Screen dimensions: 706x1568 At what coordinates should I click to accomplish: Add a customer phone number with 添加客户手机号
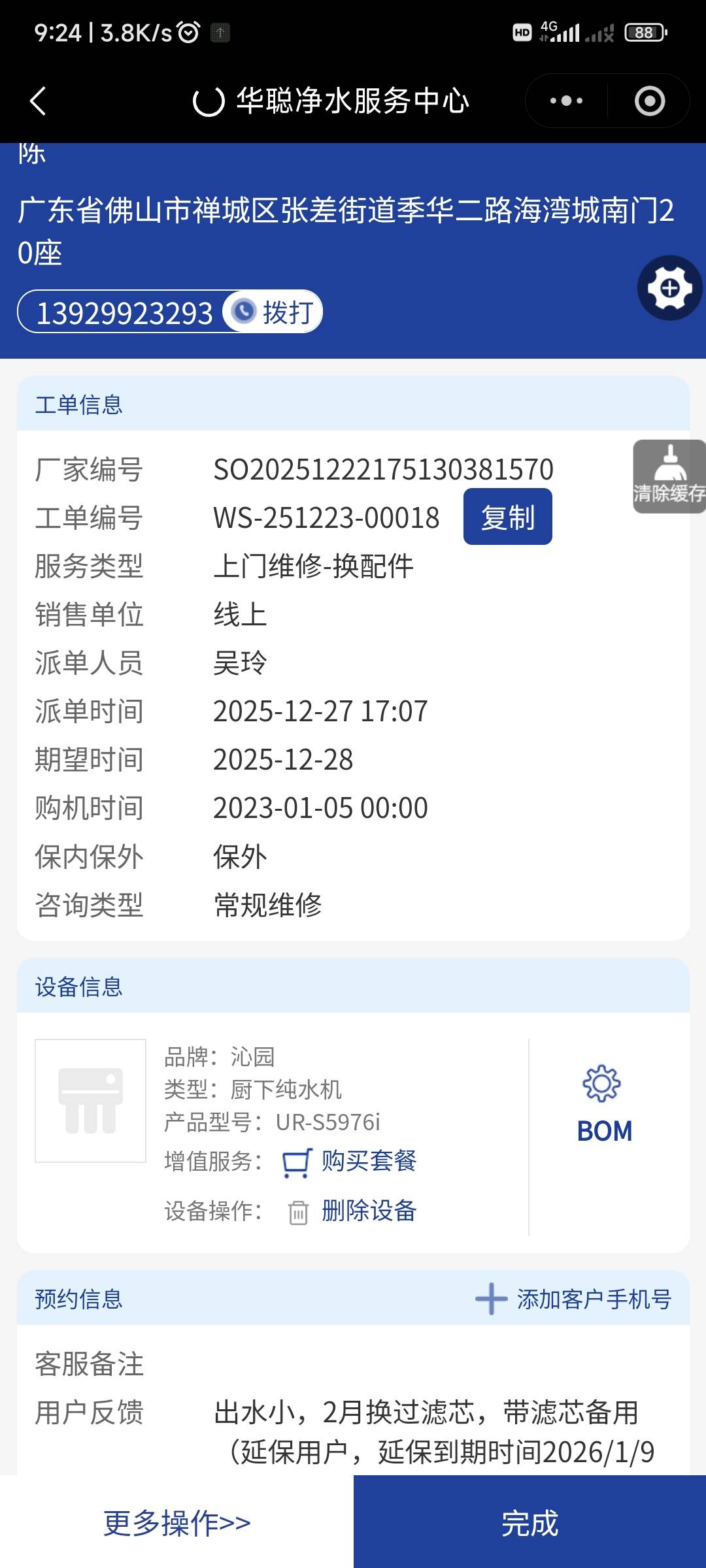click(x=574, y=1299)
